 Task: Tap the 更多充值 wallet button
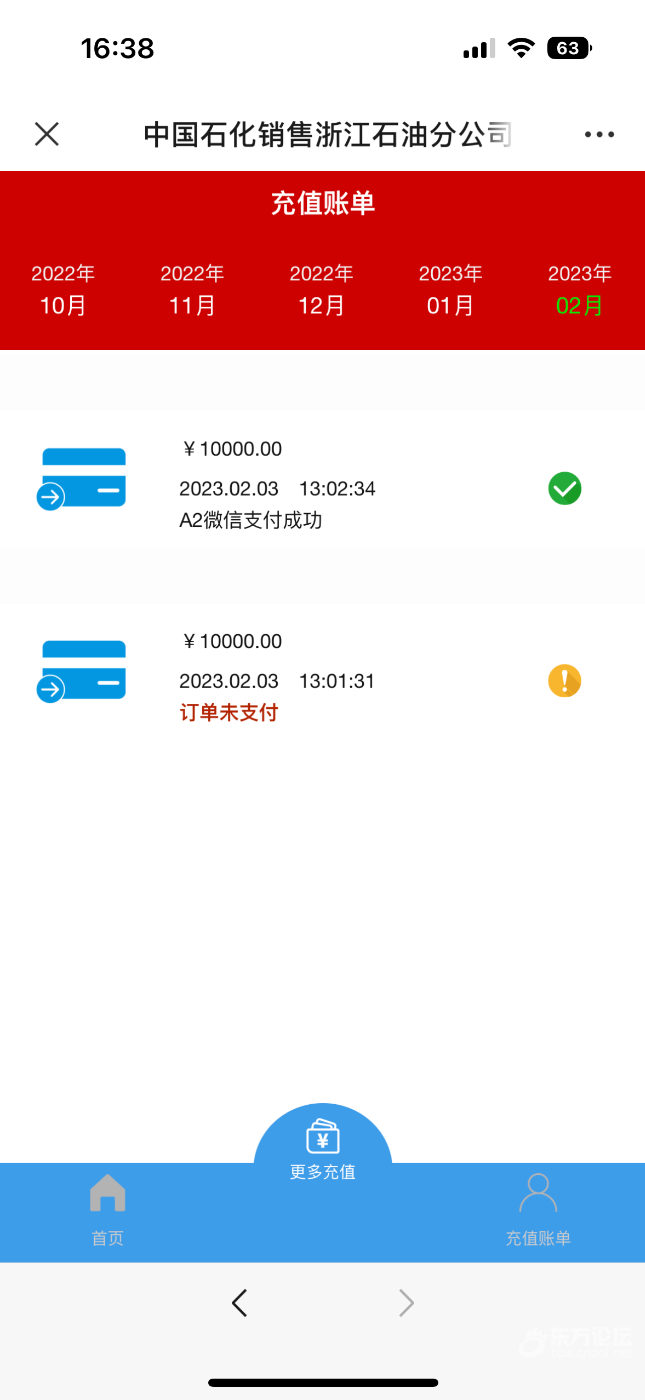click(322, 1148)
